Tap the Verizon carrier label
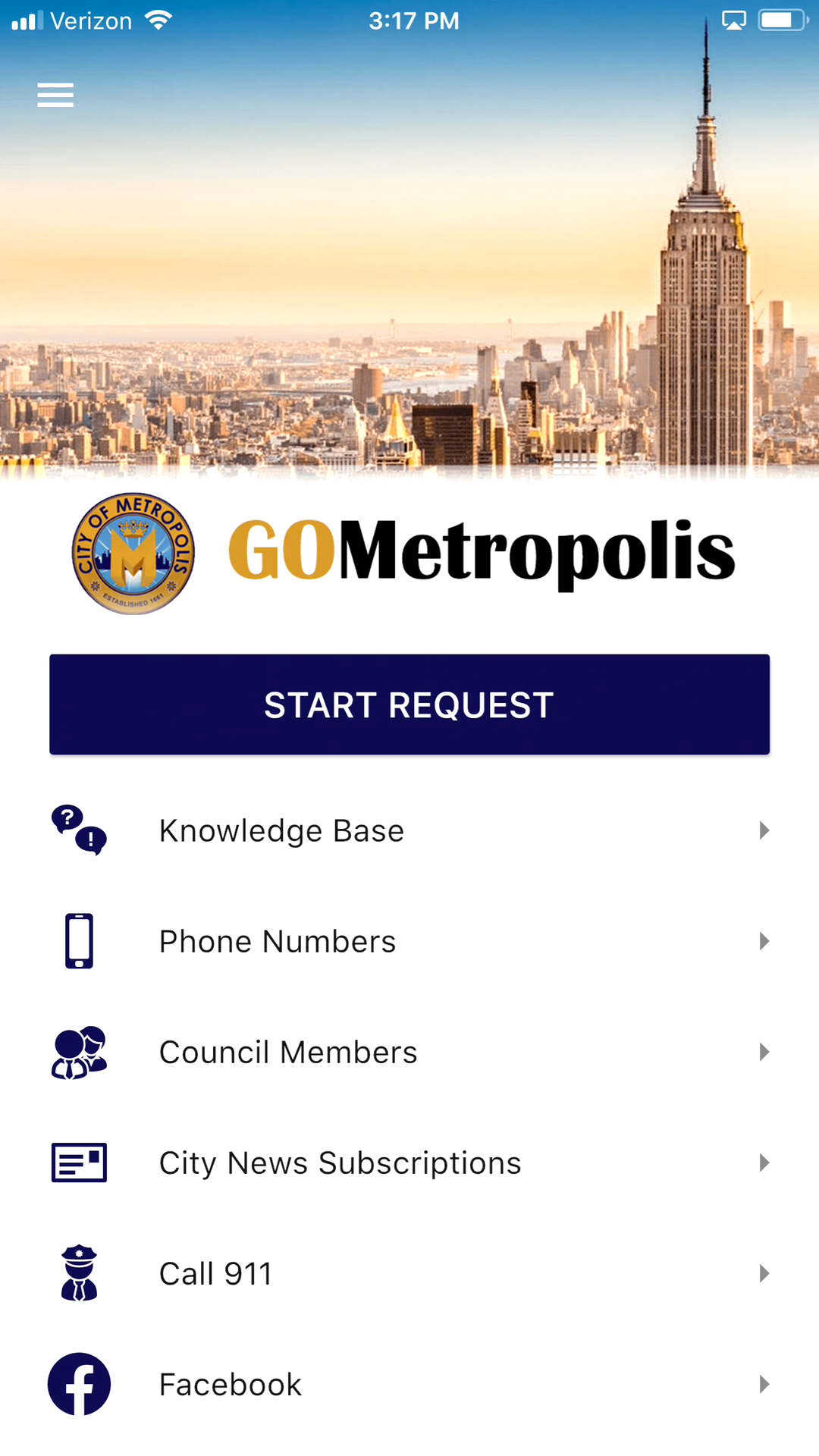The height and width of the screenshot is (1456, 819). (x=89, y=20)
